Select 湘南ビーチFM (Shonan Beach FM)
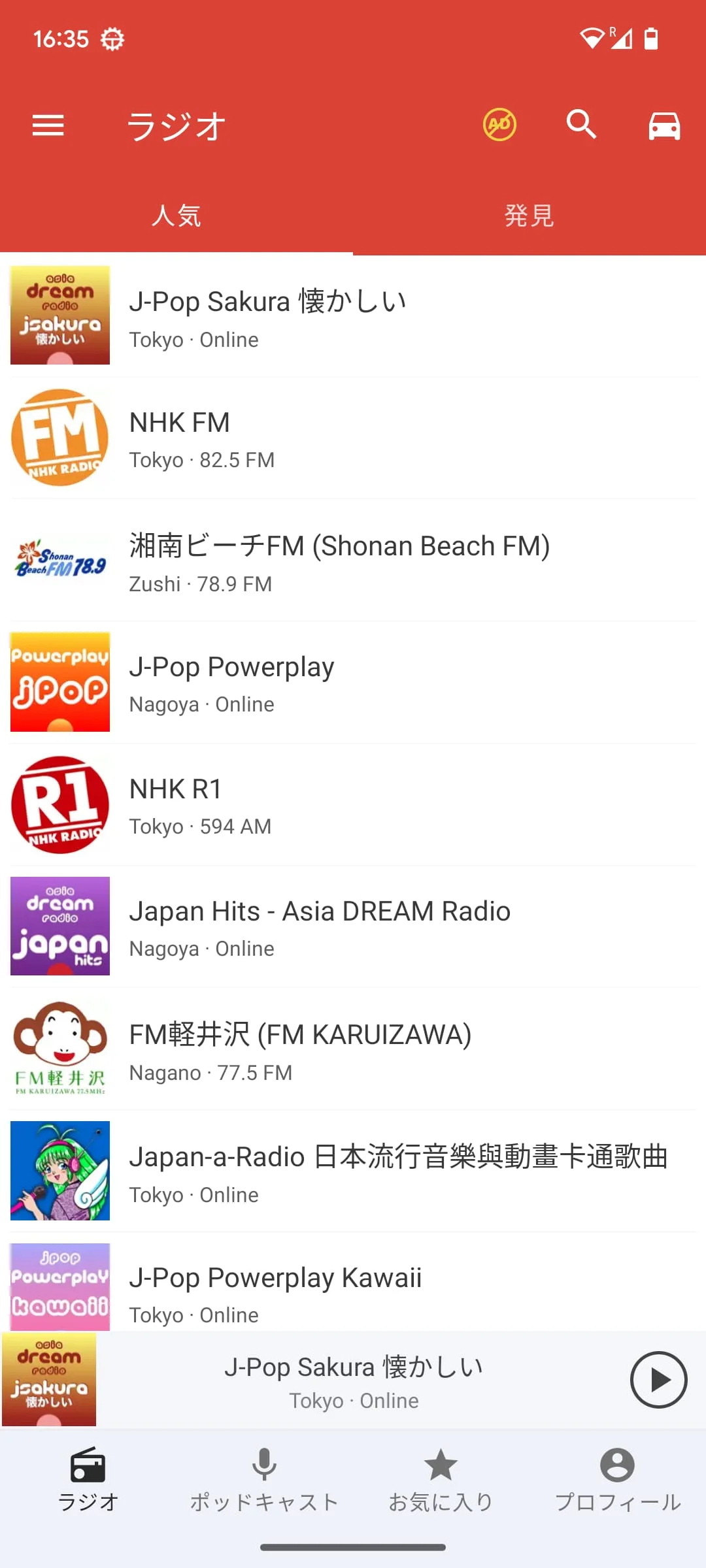 pos(353,561)
